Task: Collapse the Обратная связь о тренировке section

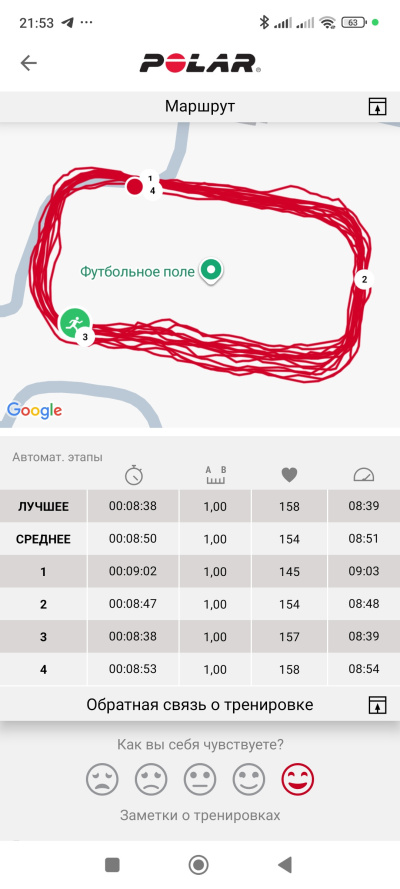Action: (x=377, y=705)
